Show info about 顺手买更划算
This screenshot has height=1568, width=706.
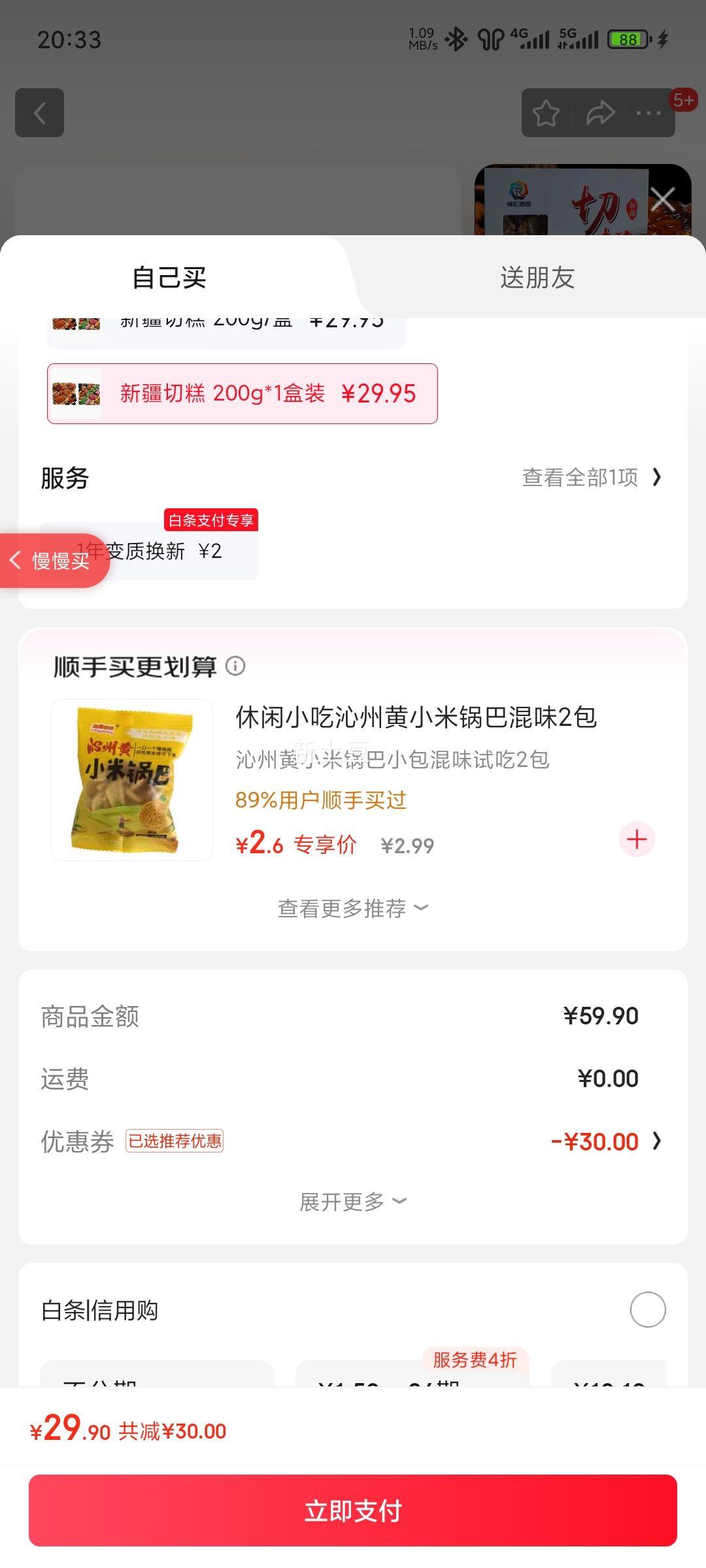[235, 666]
